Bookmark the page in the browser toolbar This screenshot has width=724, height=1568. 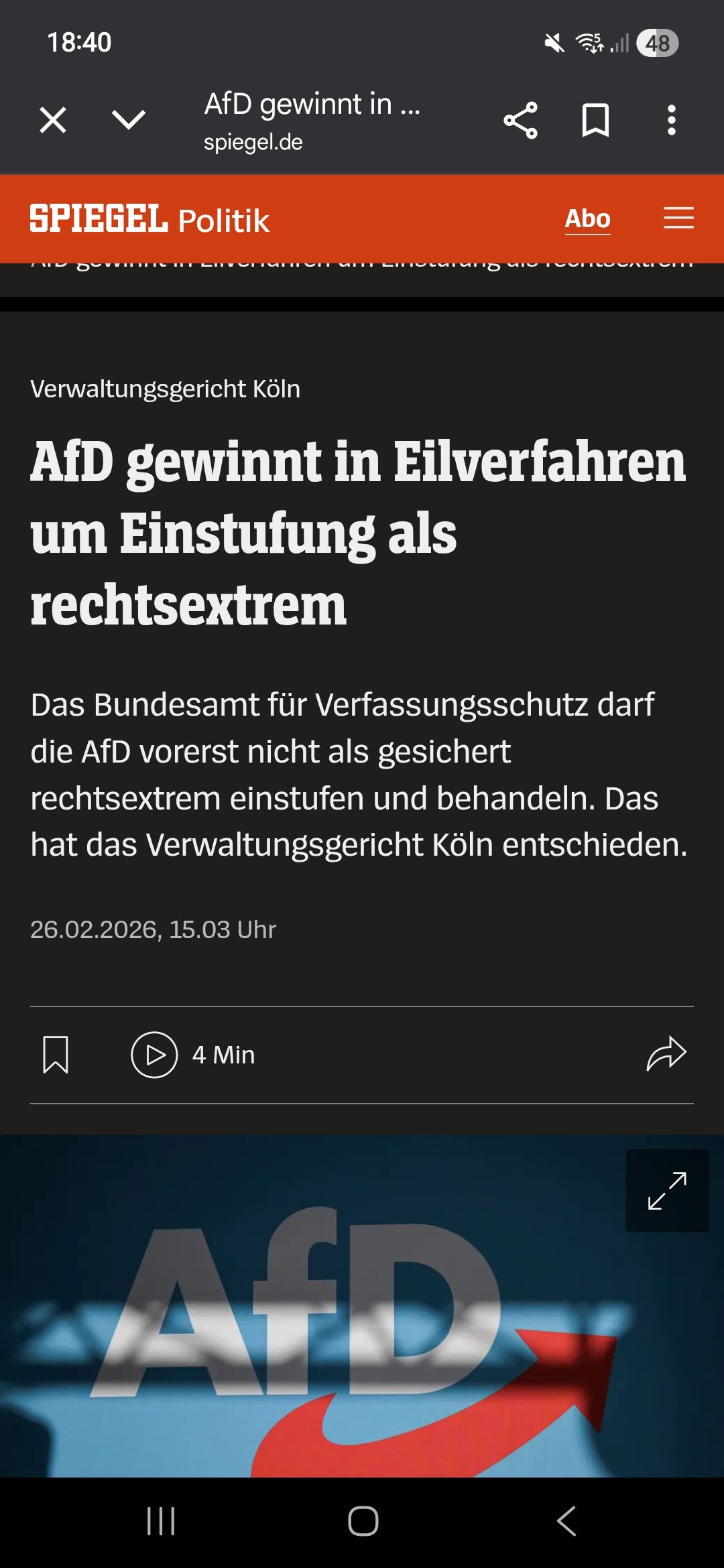coord(595,121)
